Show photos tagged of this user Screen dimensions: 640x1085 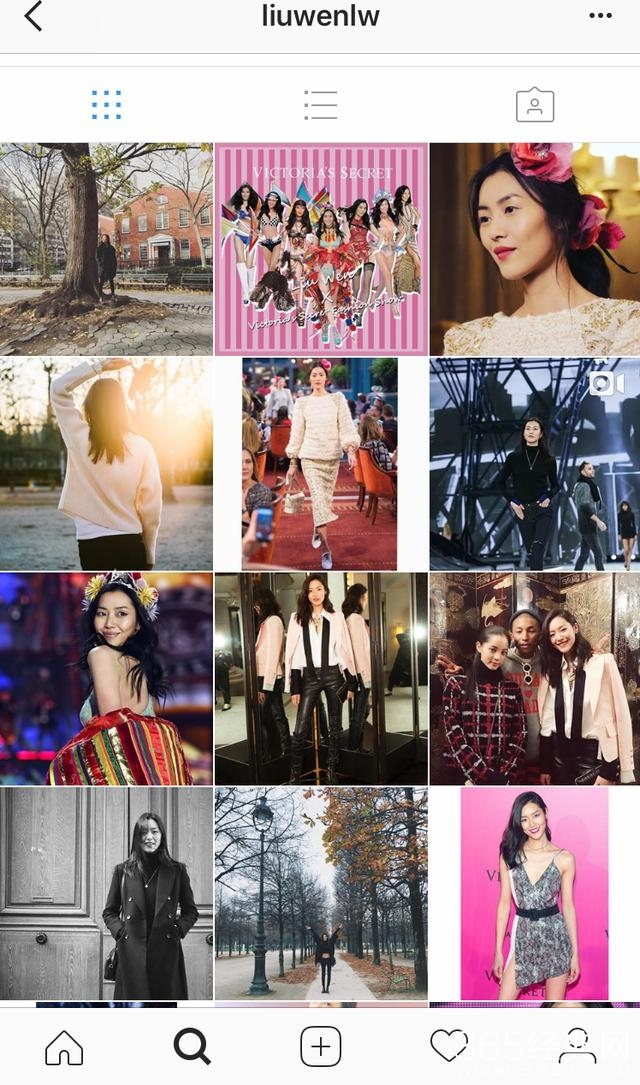click(534, 105)
